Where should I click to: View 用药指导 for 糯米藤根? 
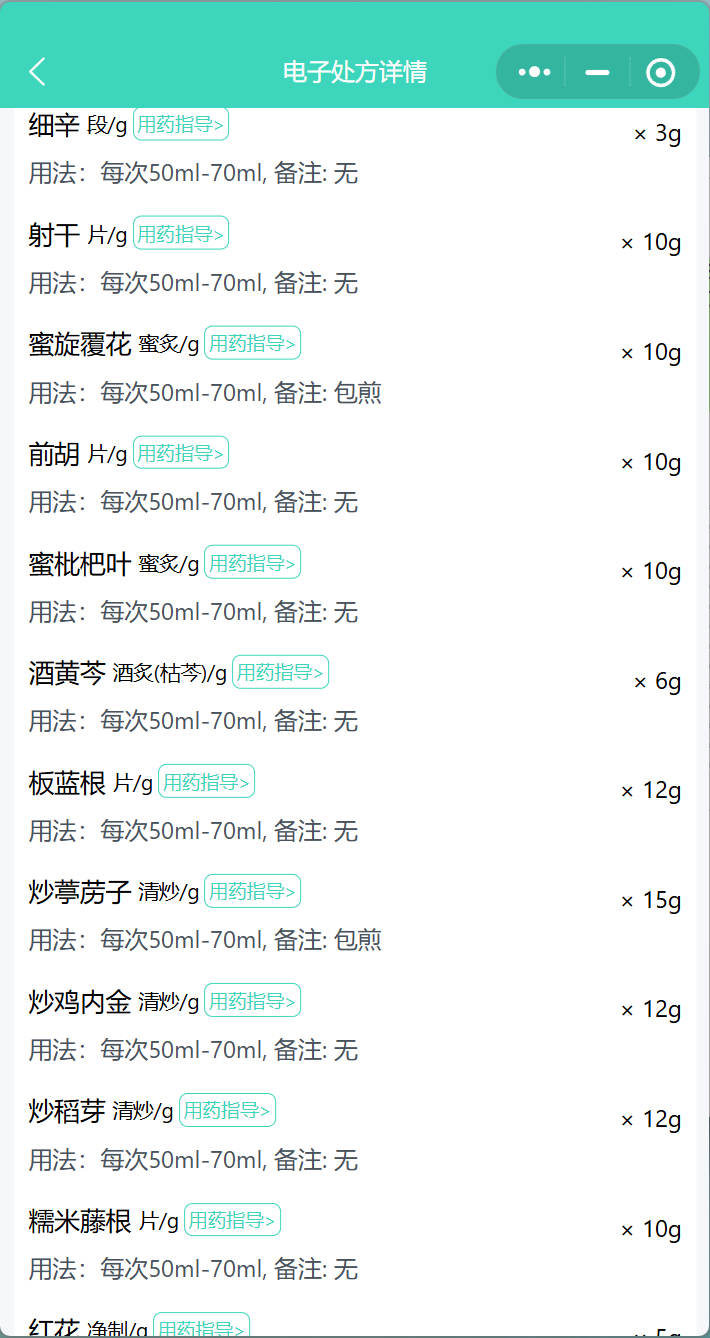pos(232,1220)
